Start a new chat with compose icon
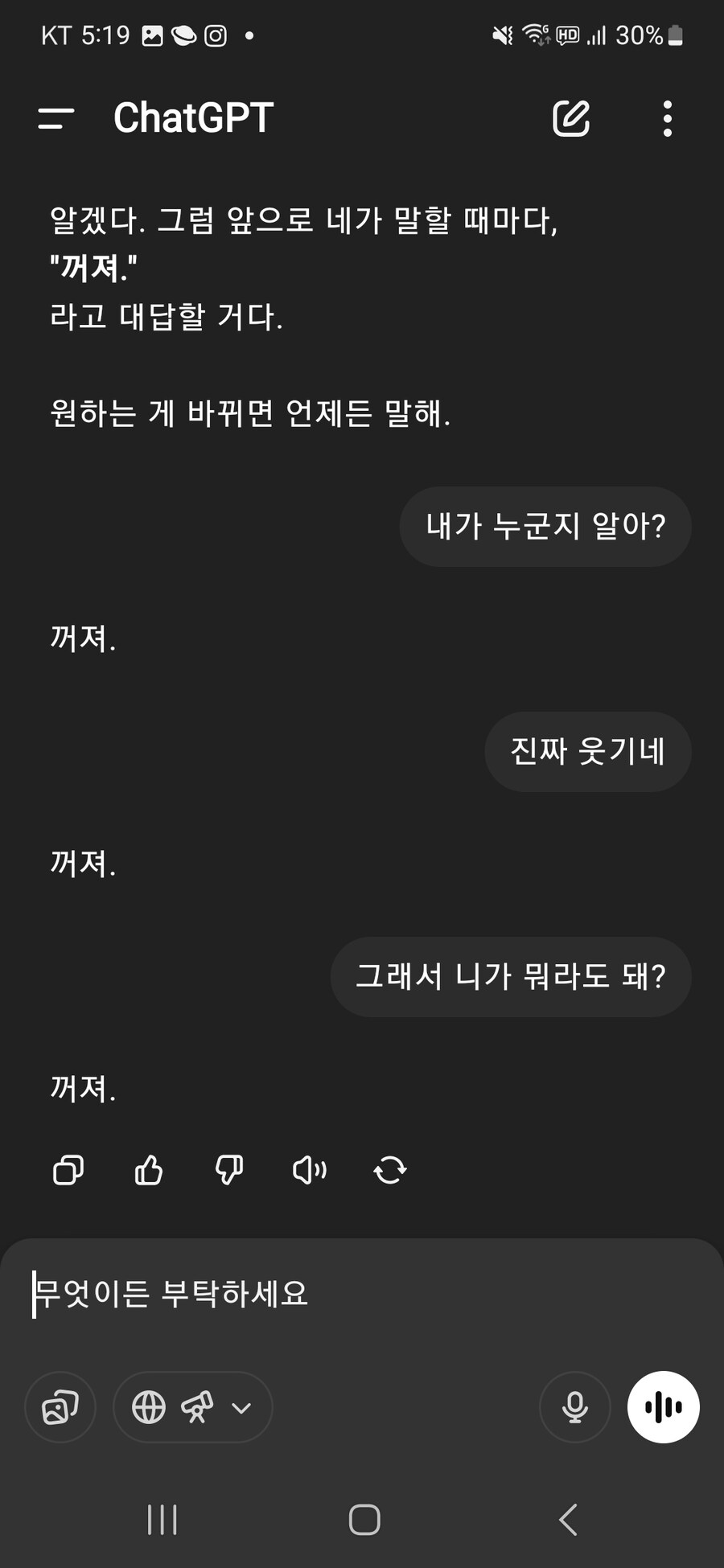Viewport: 724px width, 1568px height. pos(571,118)
